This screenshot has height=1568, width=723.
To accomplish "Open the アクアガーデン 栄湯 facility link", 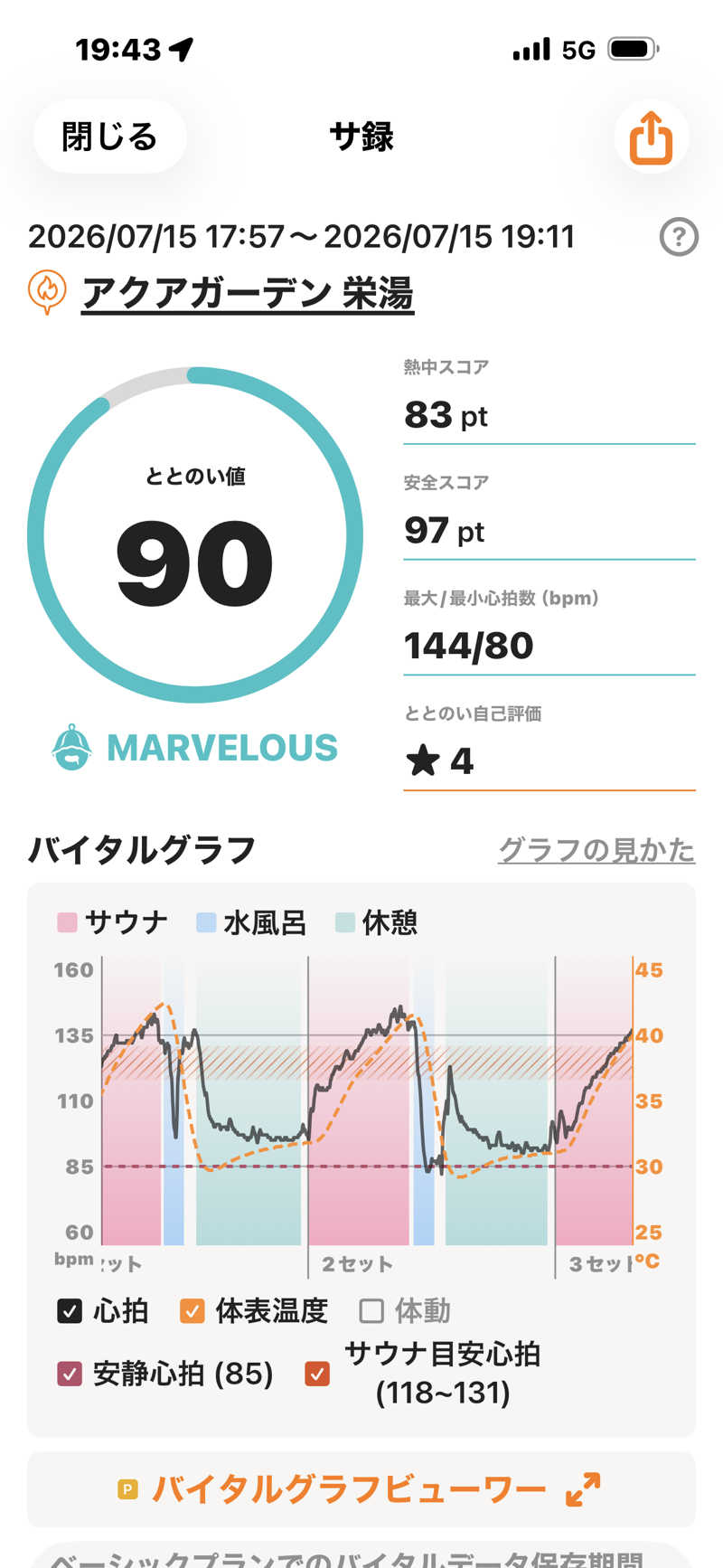I will click(248, 293).
